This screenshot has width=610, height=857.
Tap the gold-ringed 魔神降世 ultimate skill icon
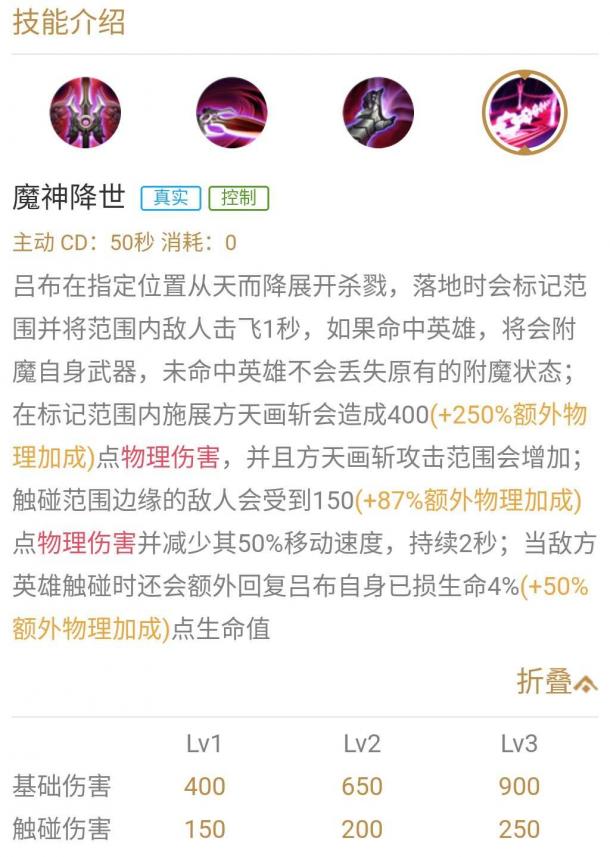[x=524, y=112]
